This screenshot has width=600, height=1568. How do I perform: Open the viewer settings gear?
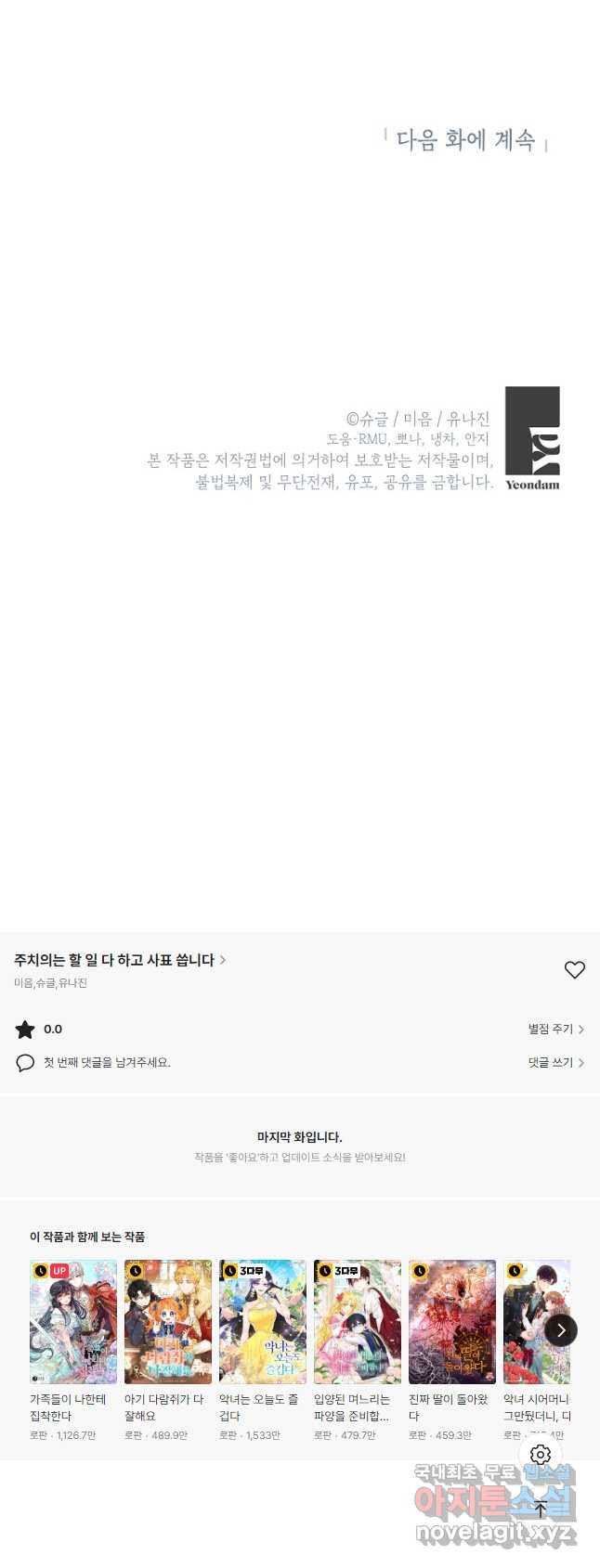click(541, 1455)
